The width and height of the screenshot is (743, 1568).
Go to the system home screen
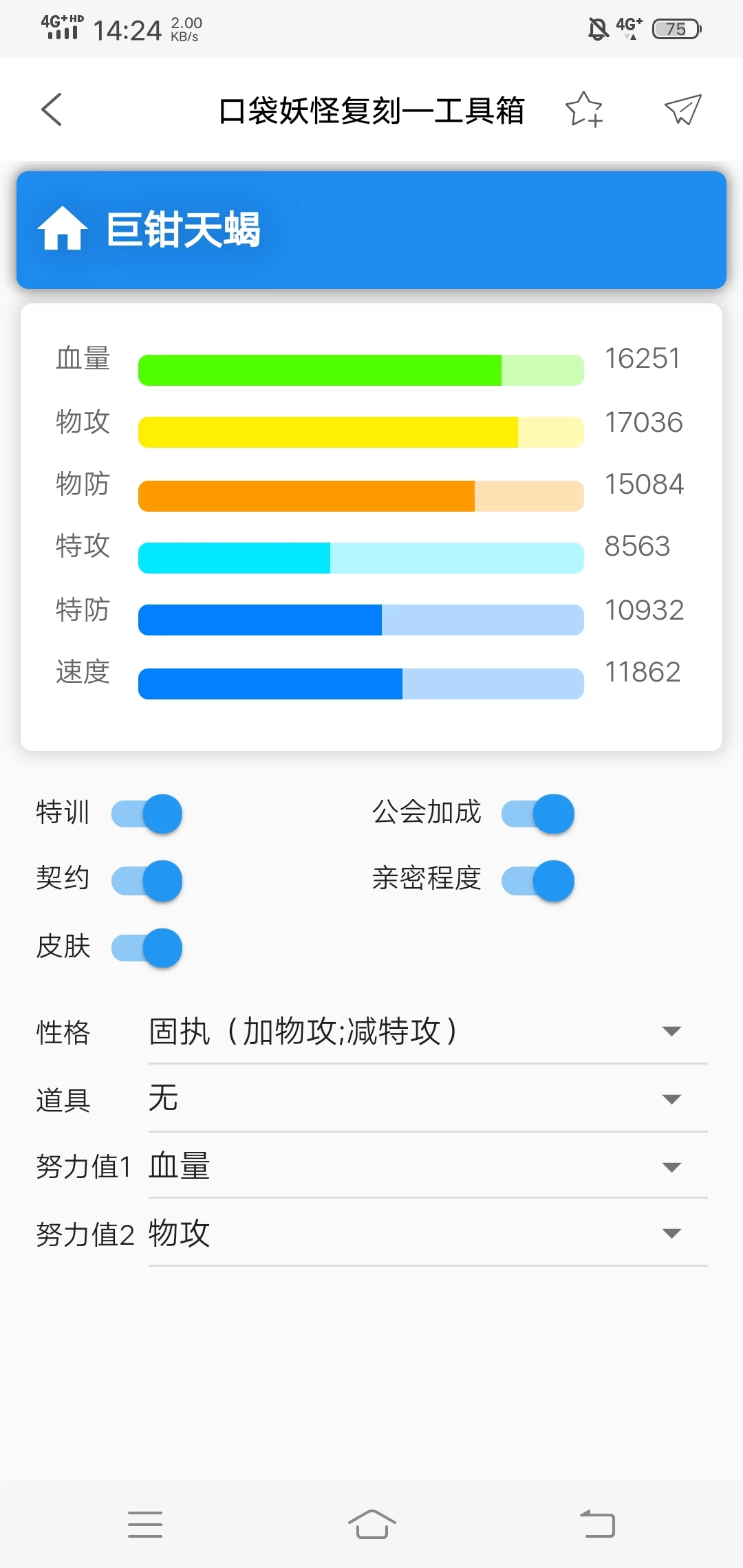[x=371, y=1525]
